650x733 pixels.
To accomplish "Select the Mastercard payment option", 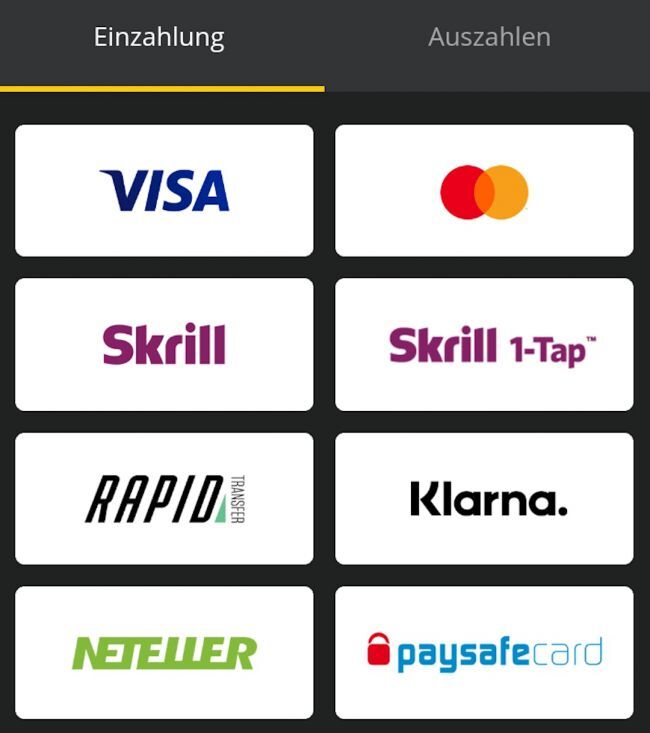I will 484,190.
